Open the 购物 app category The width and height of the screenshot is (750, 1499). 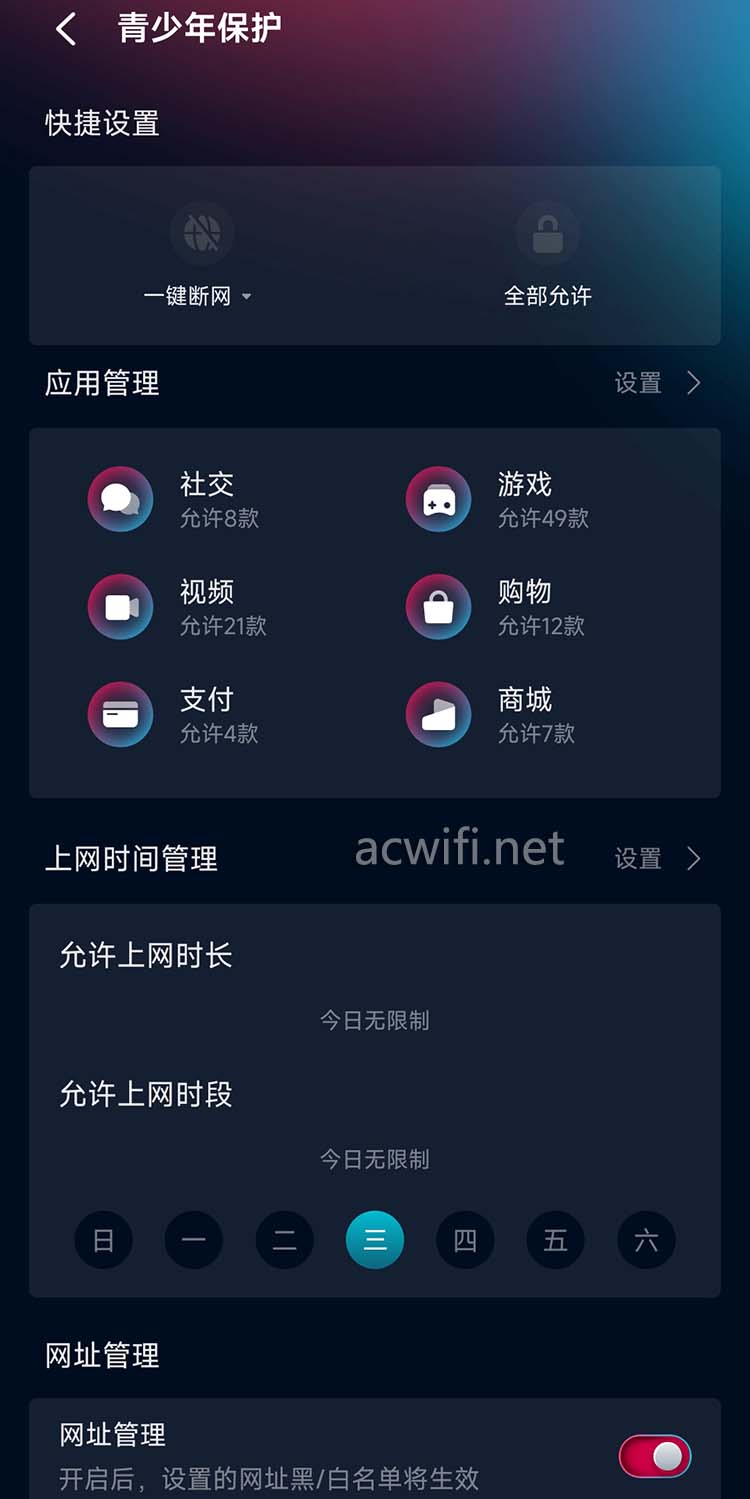439,607
